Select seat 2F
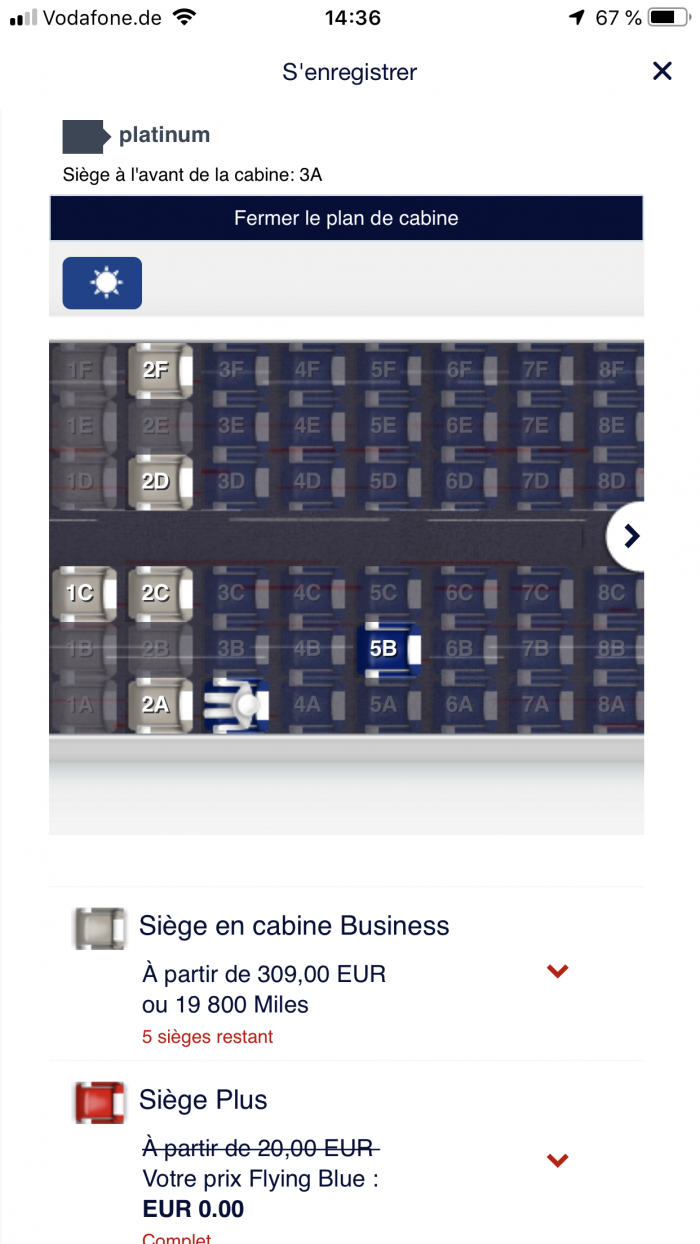 [x=158, y=370]
